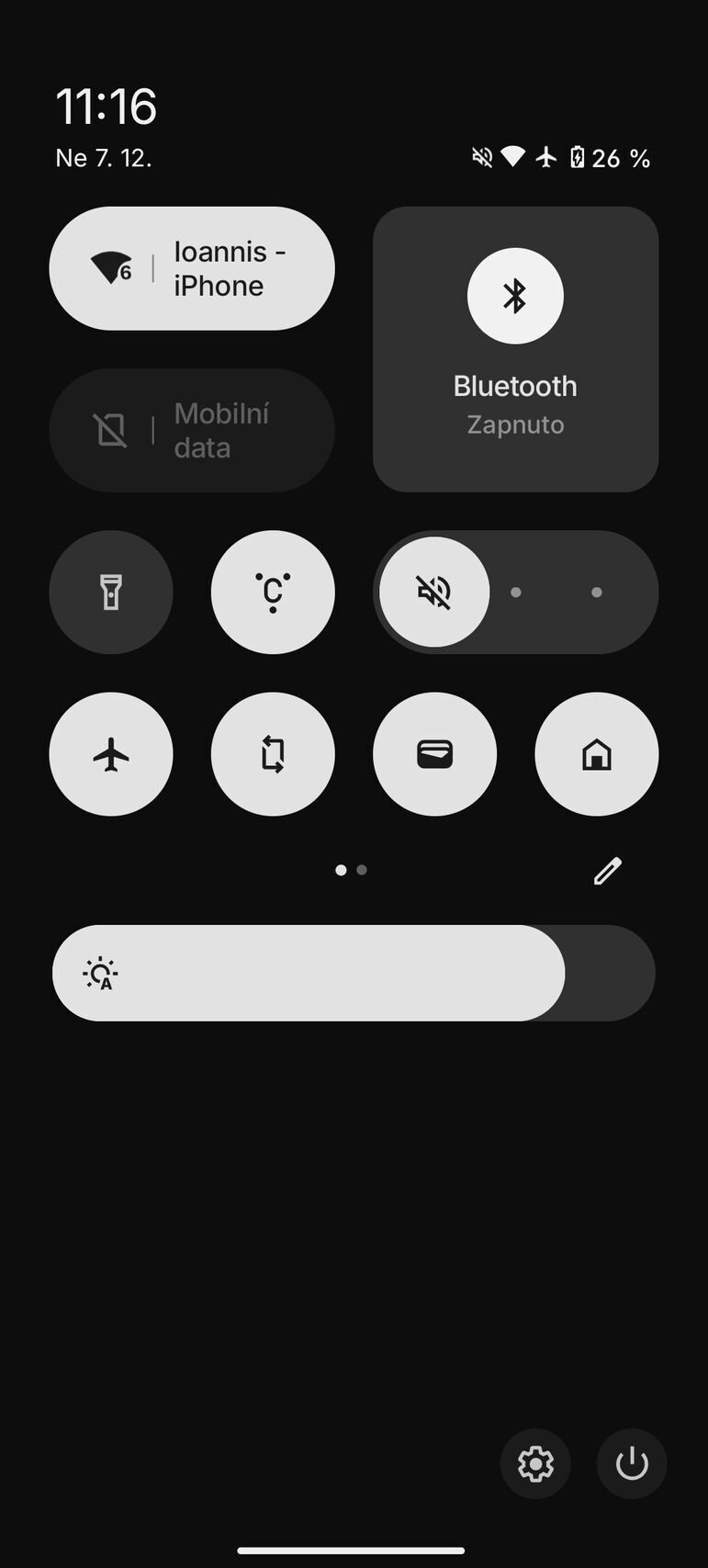Tap the airplane mode icon
708x1568 pixels.
[x=111, y=753]
